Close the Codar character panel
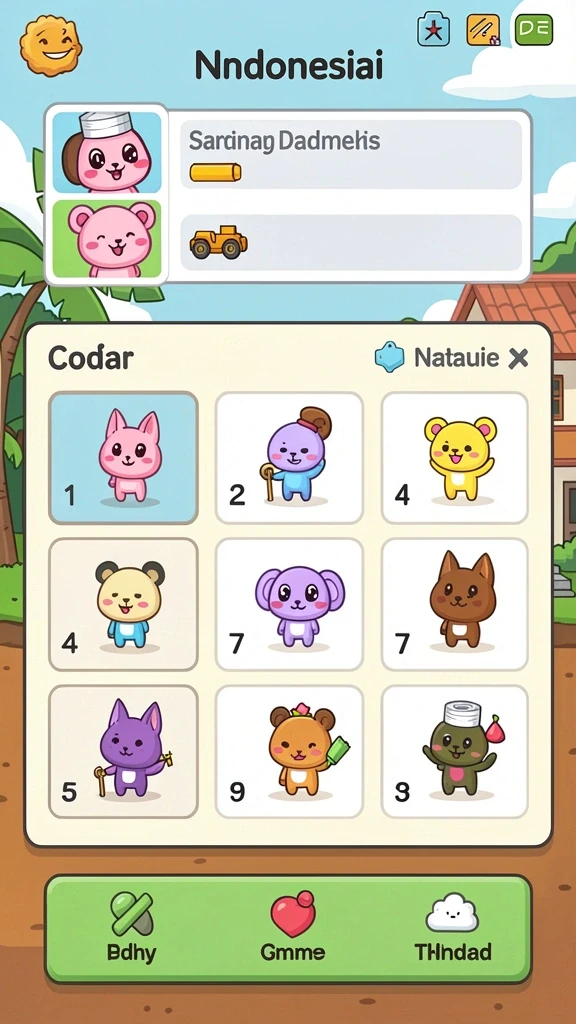This screenshot has height=1024, width=576. 518,358
